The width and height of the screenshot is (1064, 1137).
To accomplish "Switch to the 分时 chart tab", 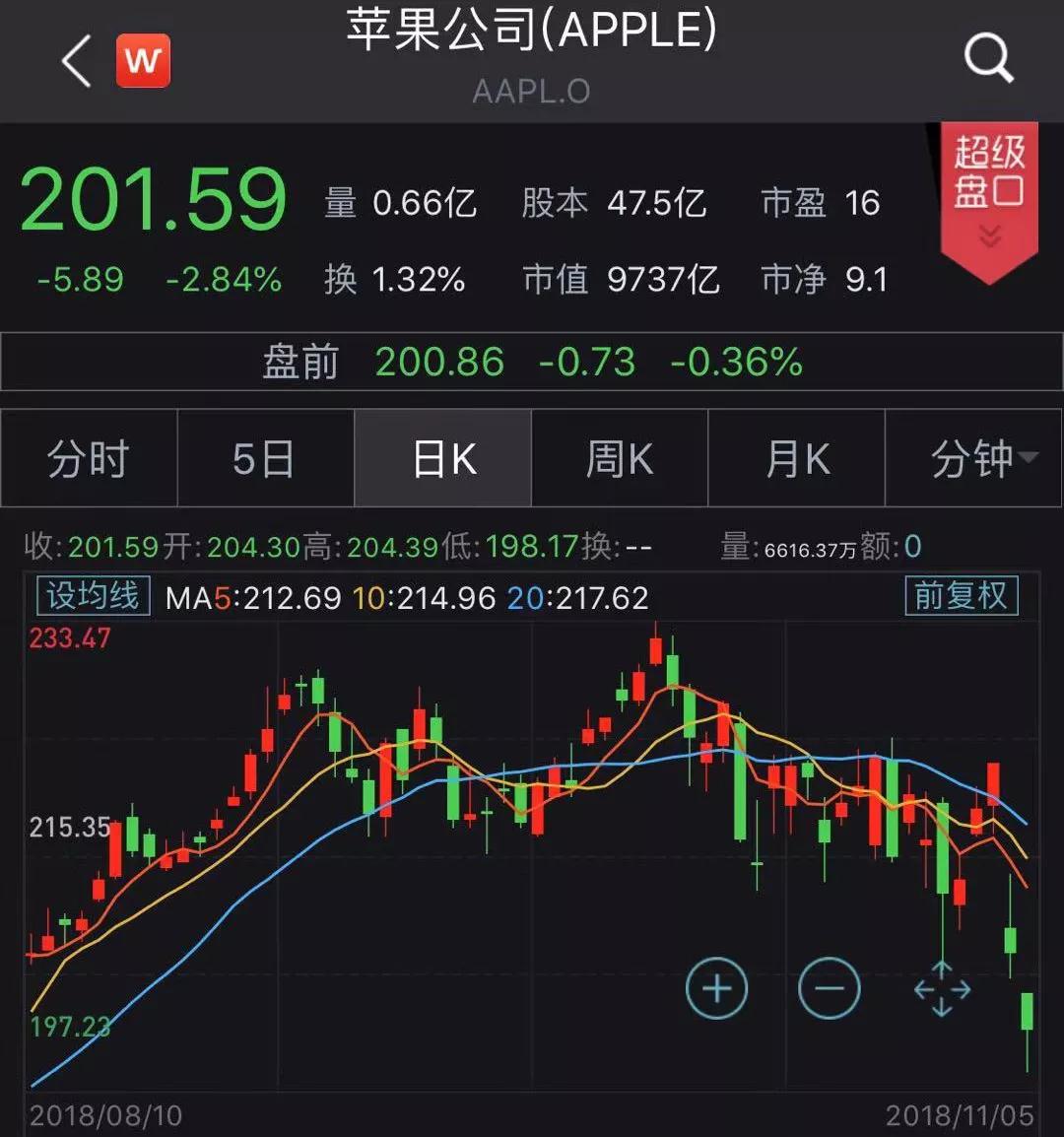I will [x=89, y=459].
